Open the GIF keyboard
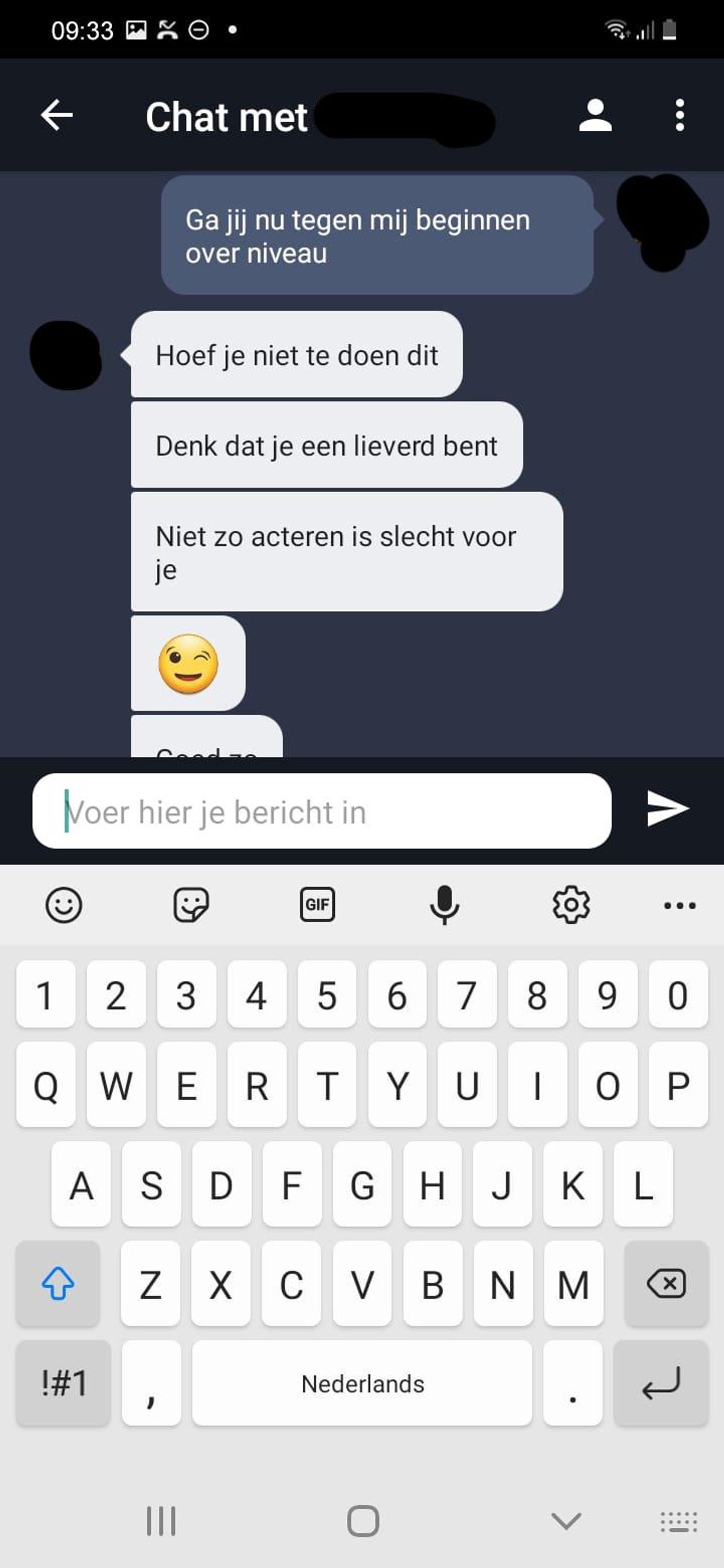The image size is (724, 1568). pyautogui.click(x=317, y=905)
